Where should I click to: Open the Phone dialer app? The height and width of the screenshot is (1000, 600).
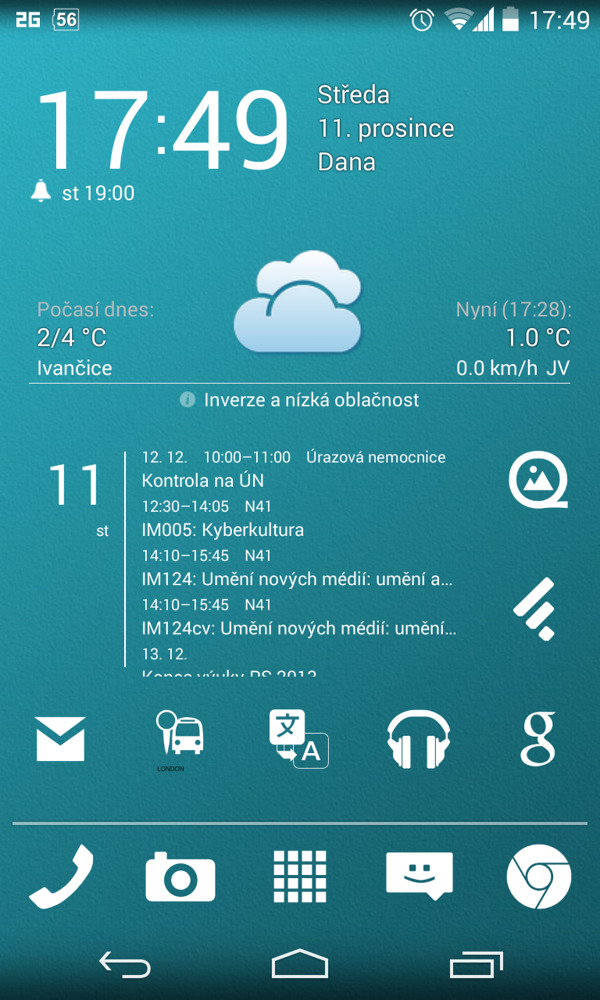[61, 877]
